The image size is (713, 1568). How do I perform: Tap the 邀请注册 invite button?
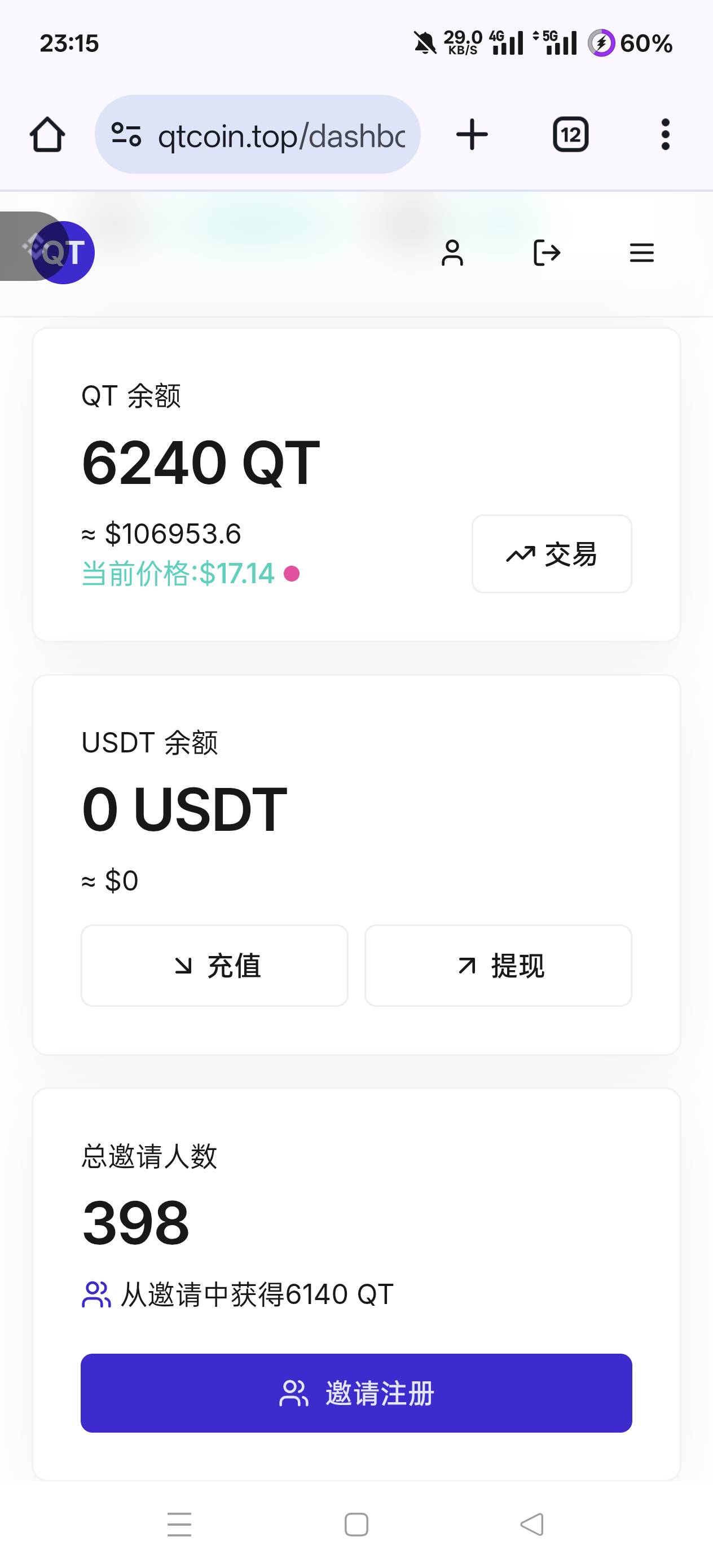pos(356,1393)
